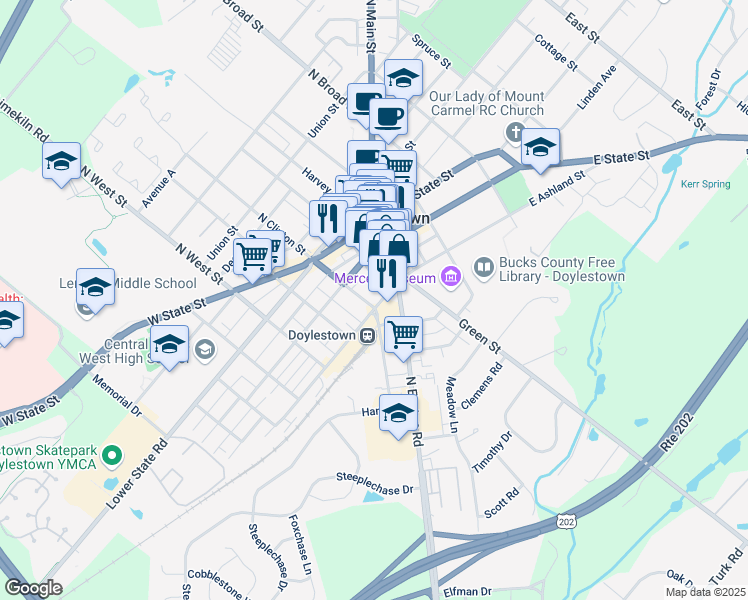The height and width of the screenshot is (600, 748).
Task: Open the front grocery cart marker on W State St
Action: [x=253, y=259]
